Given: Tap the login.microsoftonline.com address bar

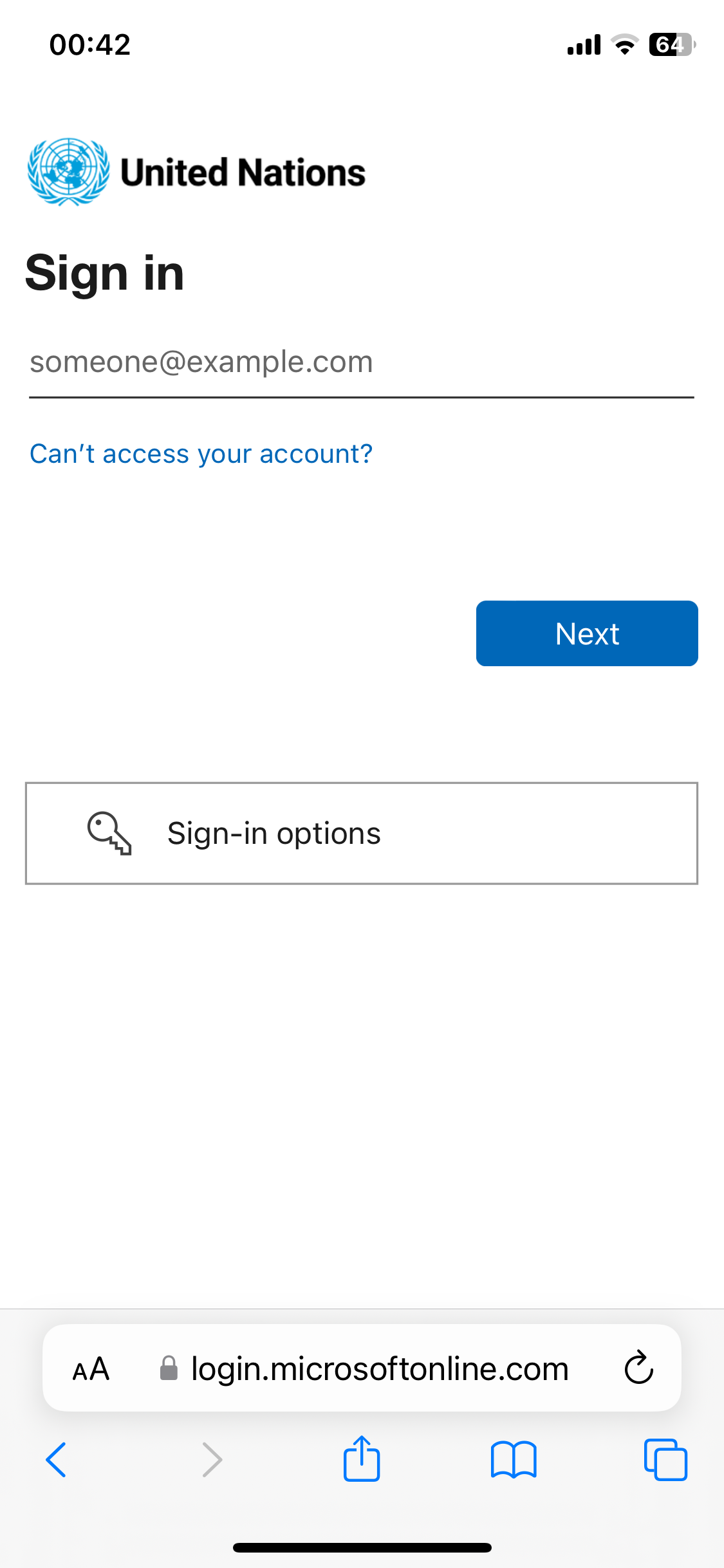Looking at the screenshot, I should (364, 1368).
